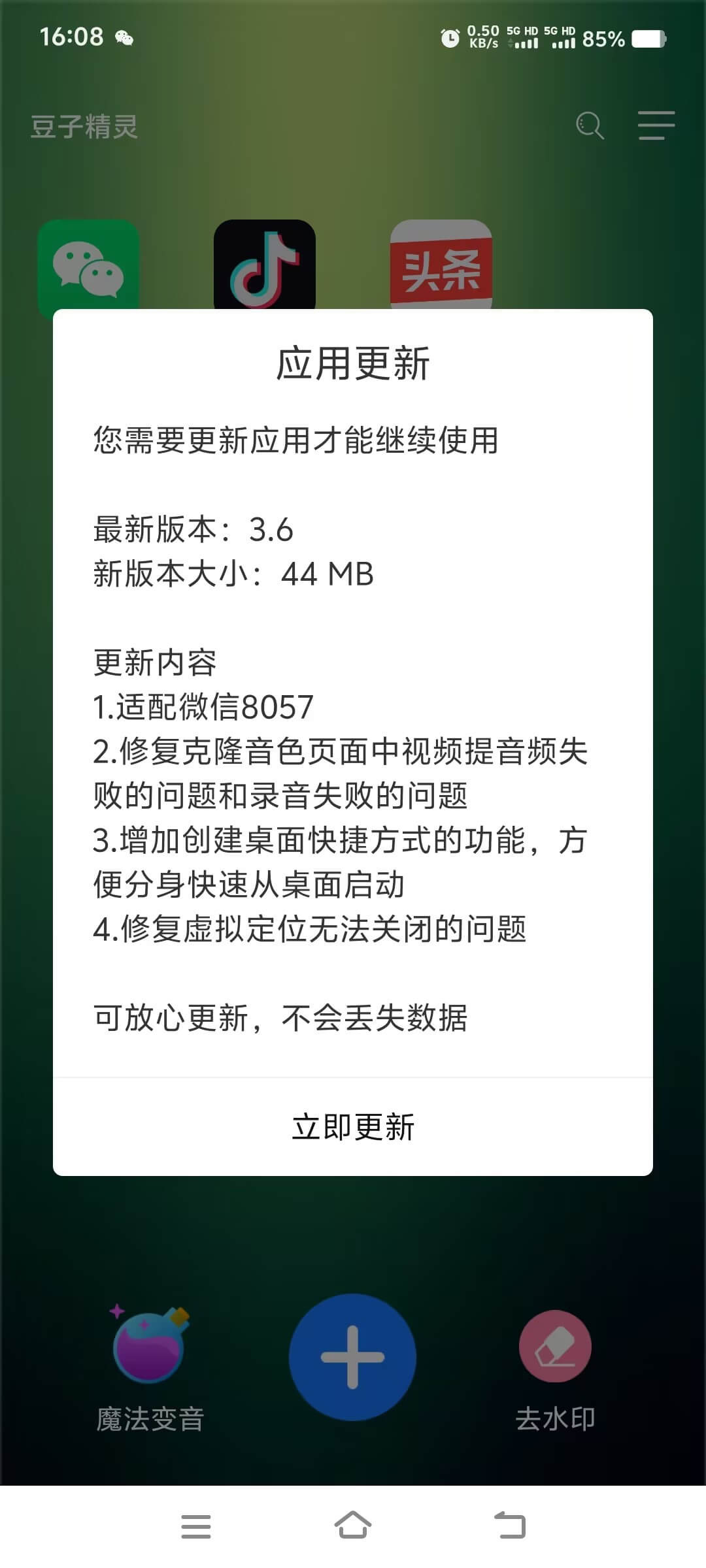Open the hamburger menu at top right
706x1568 pixels.
tap(656, 125)
